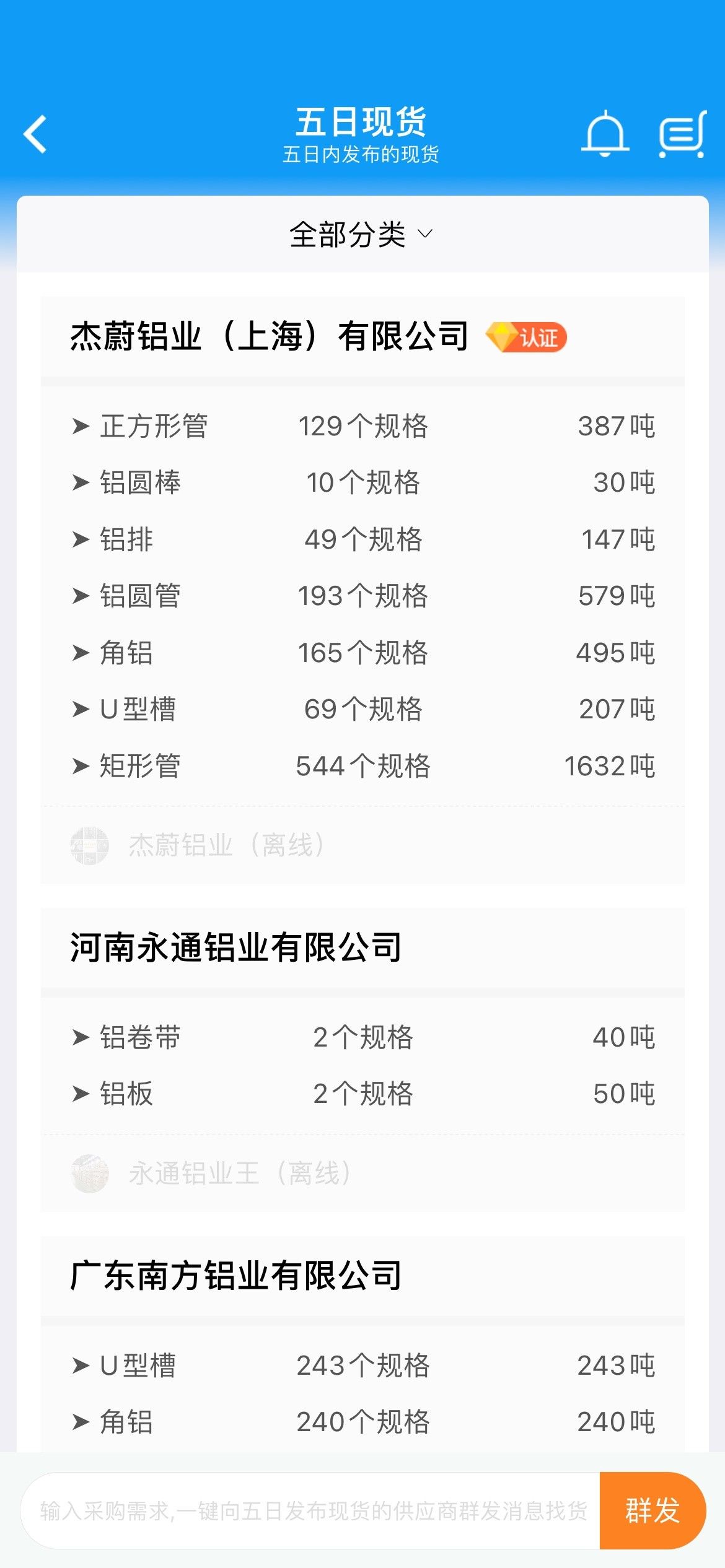Expand the 全部分类 category dropdown

pos(362,235)
